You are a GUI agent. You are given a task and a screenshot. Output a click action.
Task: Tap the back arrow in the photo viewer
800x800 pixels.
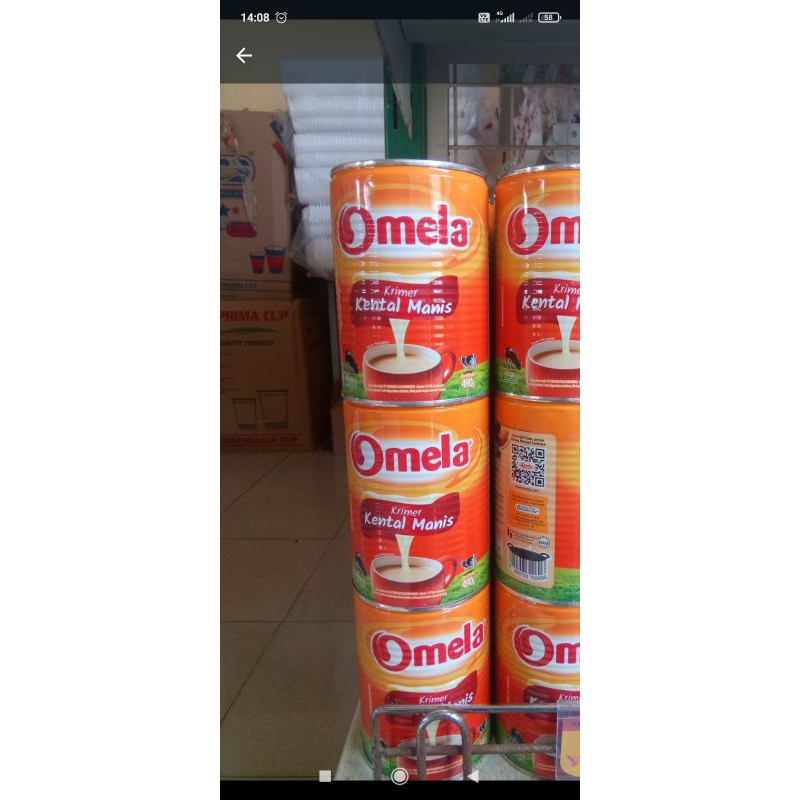(244, 56)
